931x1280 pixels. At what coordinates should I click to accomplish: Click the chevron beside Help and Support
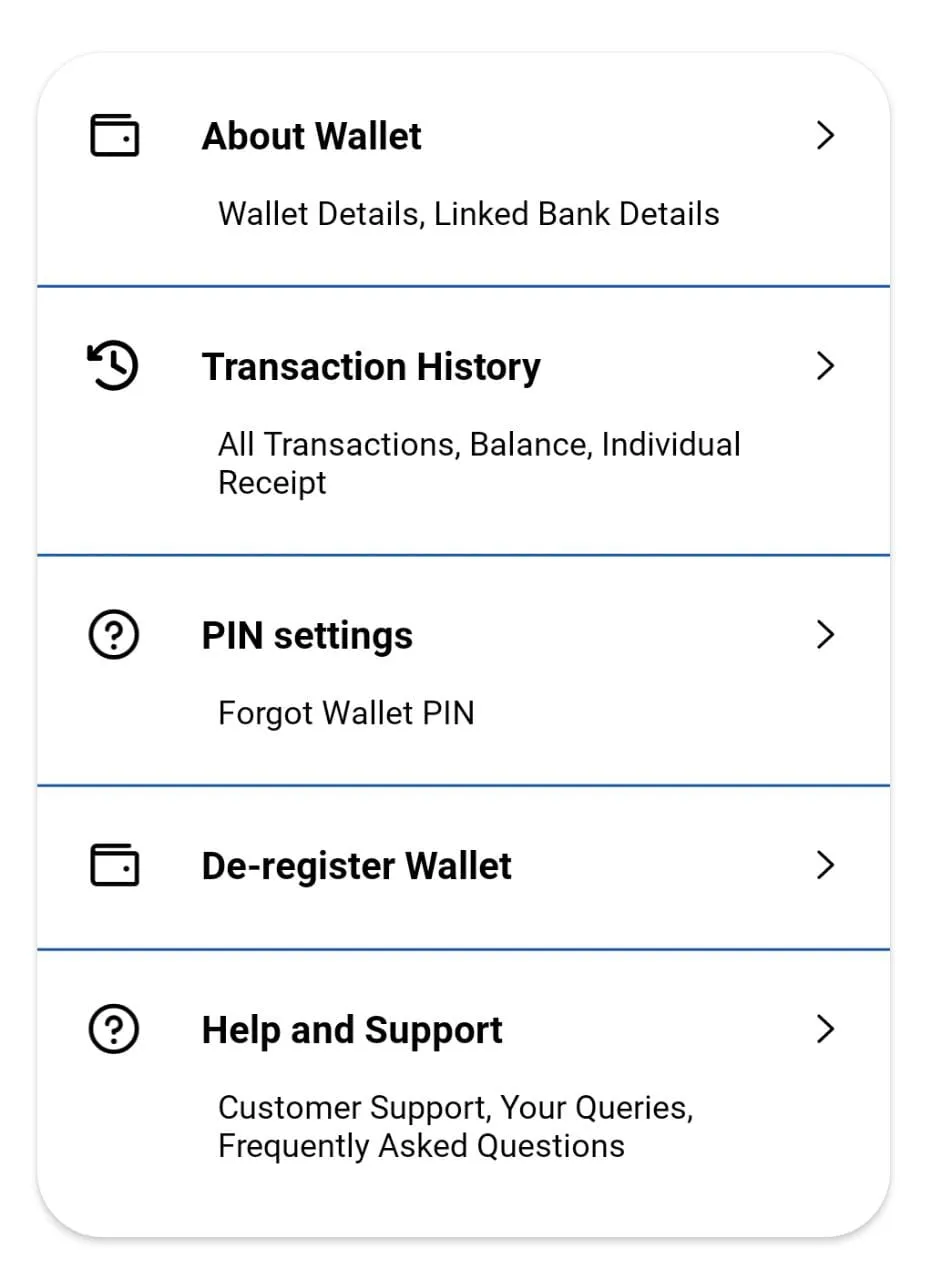click(825, 1028)
